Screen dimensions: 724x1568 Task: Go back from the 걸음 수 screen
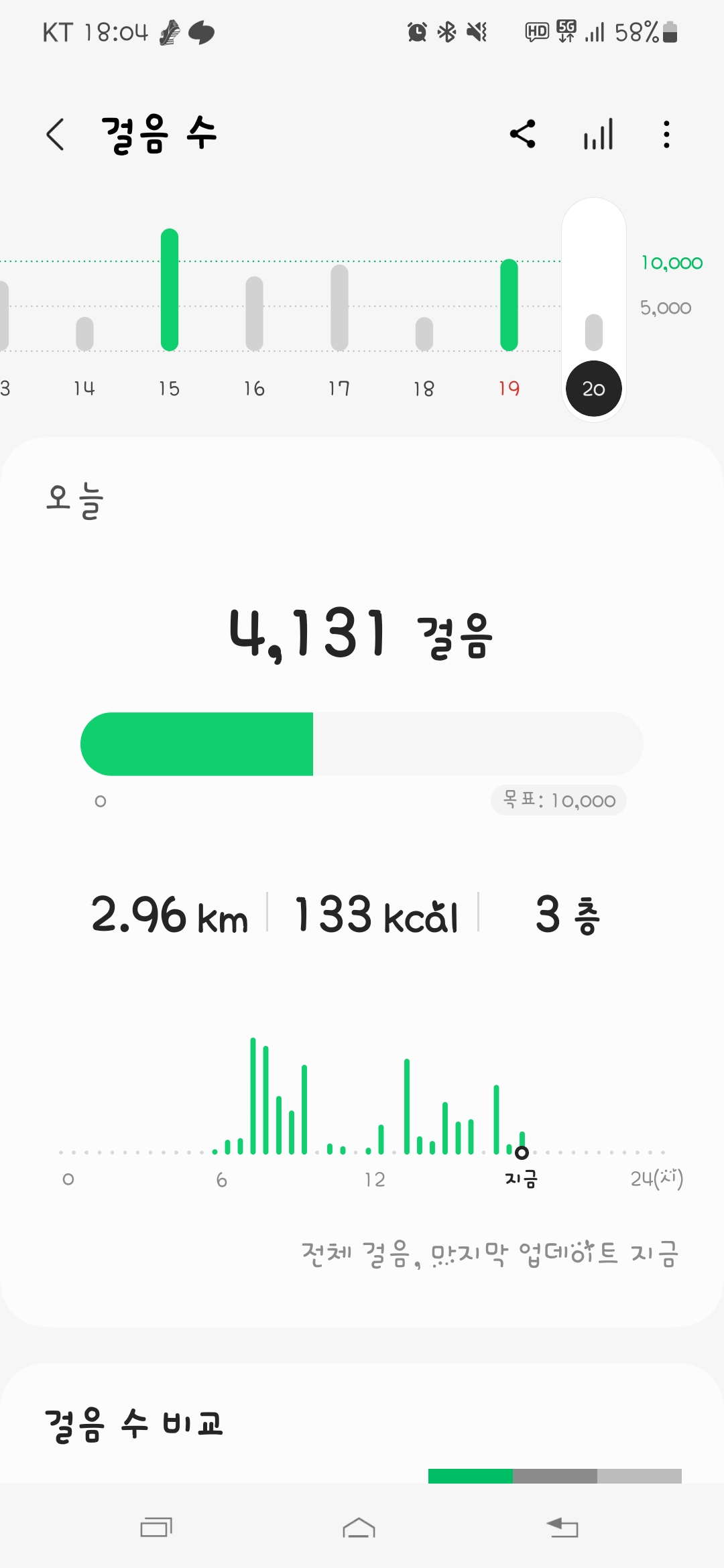coord(56,134)
